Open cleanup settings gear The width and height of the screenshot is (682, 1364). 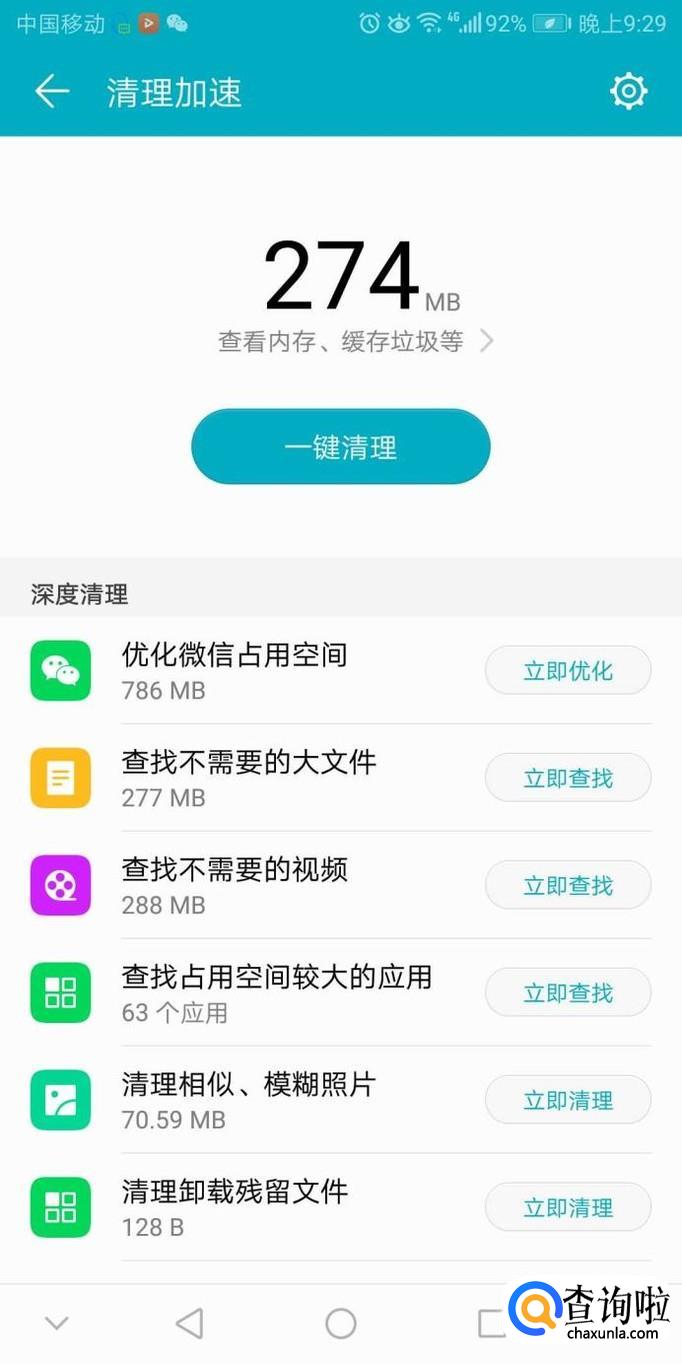[x=628, y=92]
